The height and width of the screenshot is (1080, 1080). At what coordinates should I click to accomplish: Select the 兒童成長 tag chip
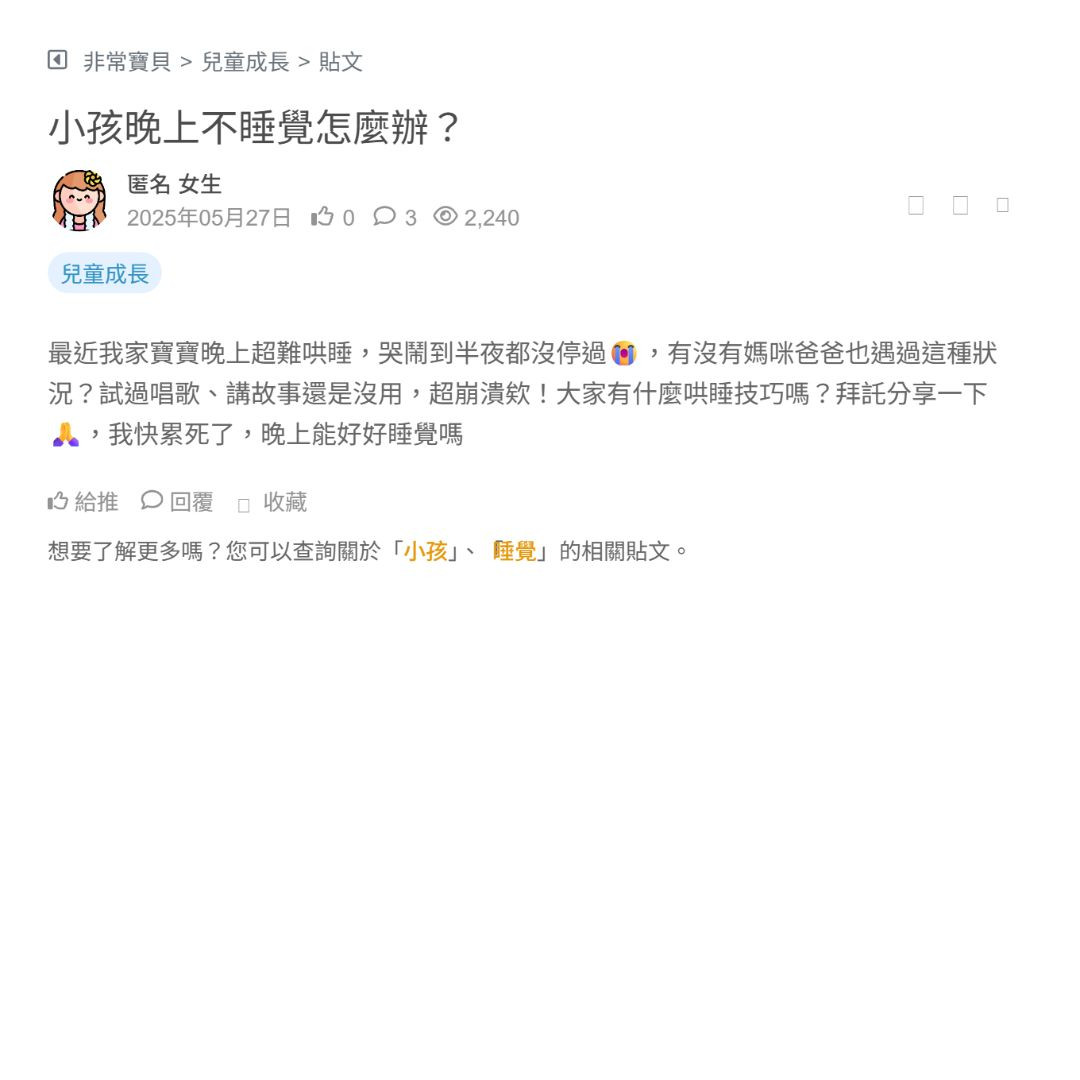pyautogui.click(x=105, y=273)
